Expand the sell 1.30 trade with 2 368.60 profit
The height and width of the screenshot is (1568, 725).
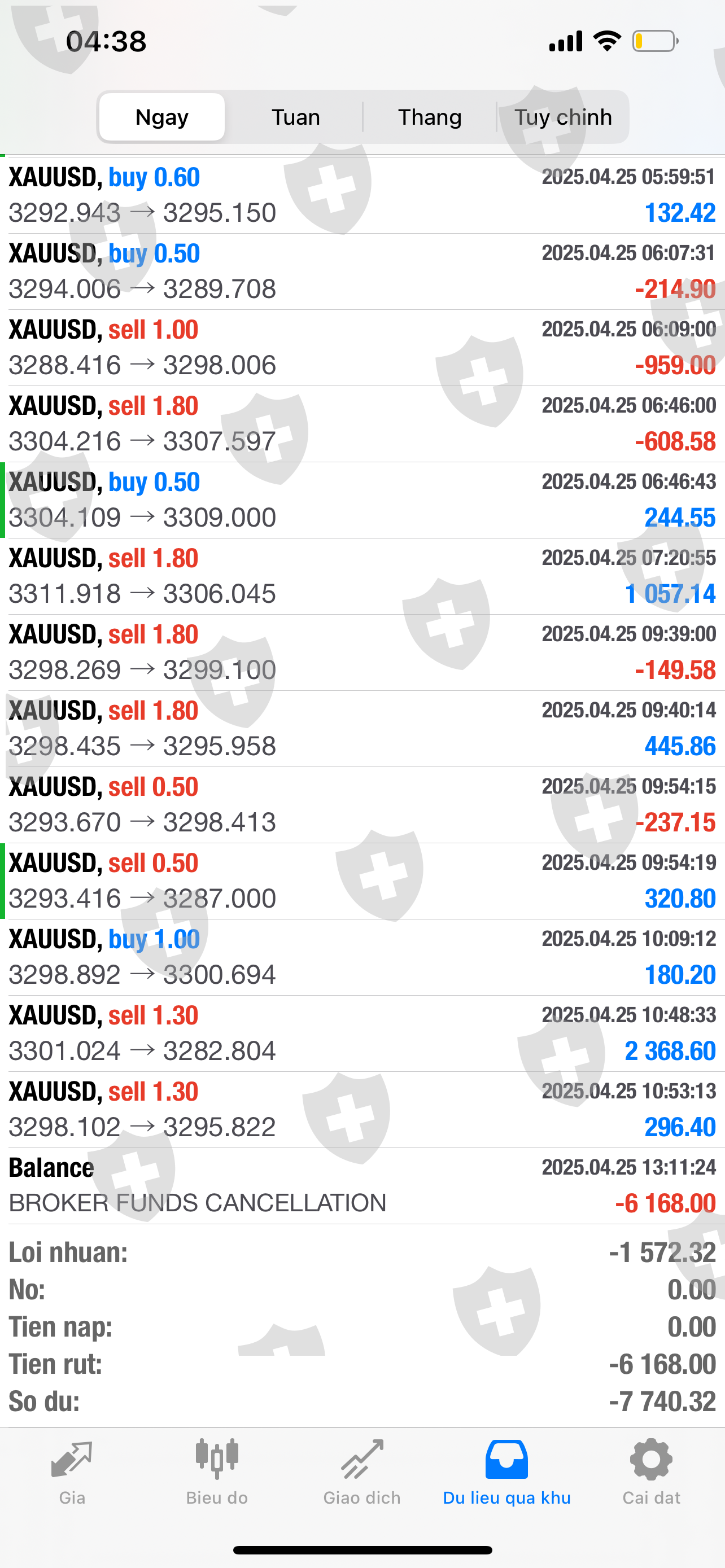click(362, 1033)
